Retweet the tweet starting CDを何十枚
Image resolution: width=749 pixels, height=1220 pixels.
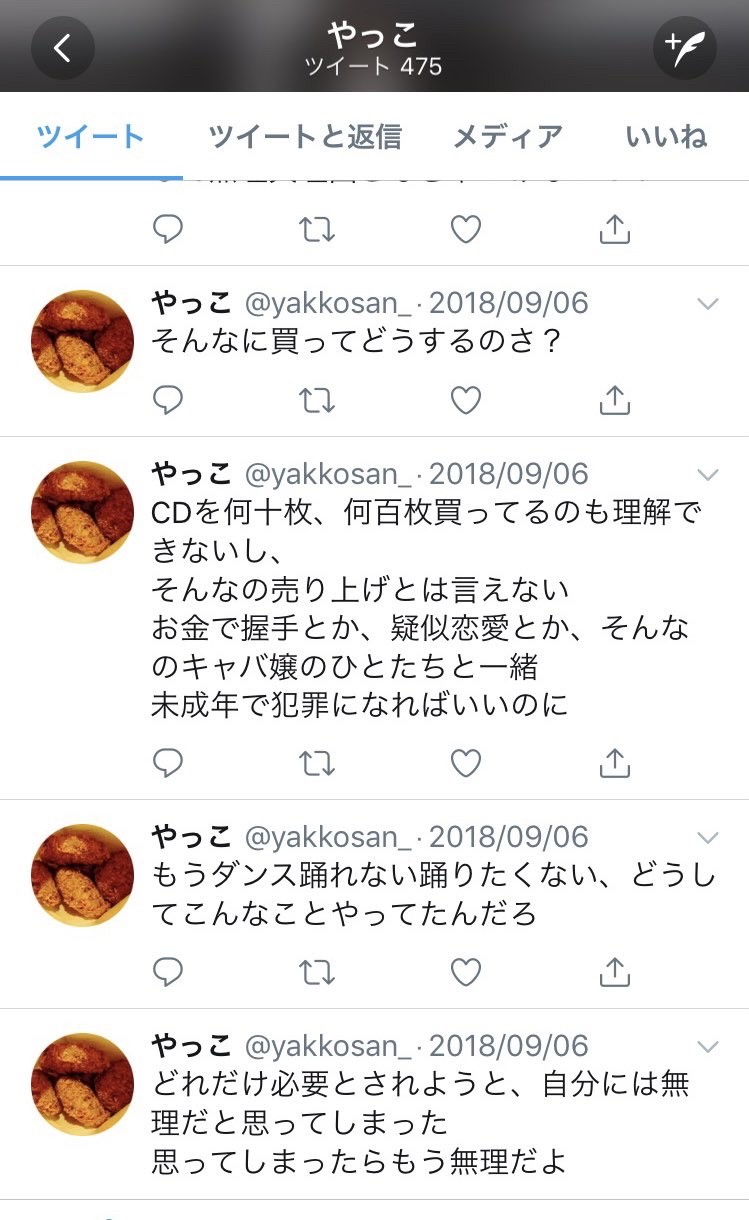click(317, 764)
